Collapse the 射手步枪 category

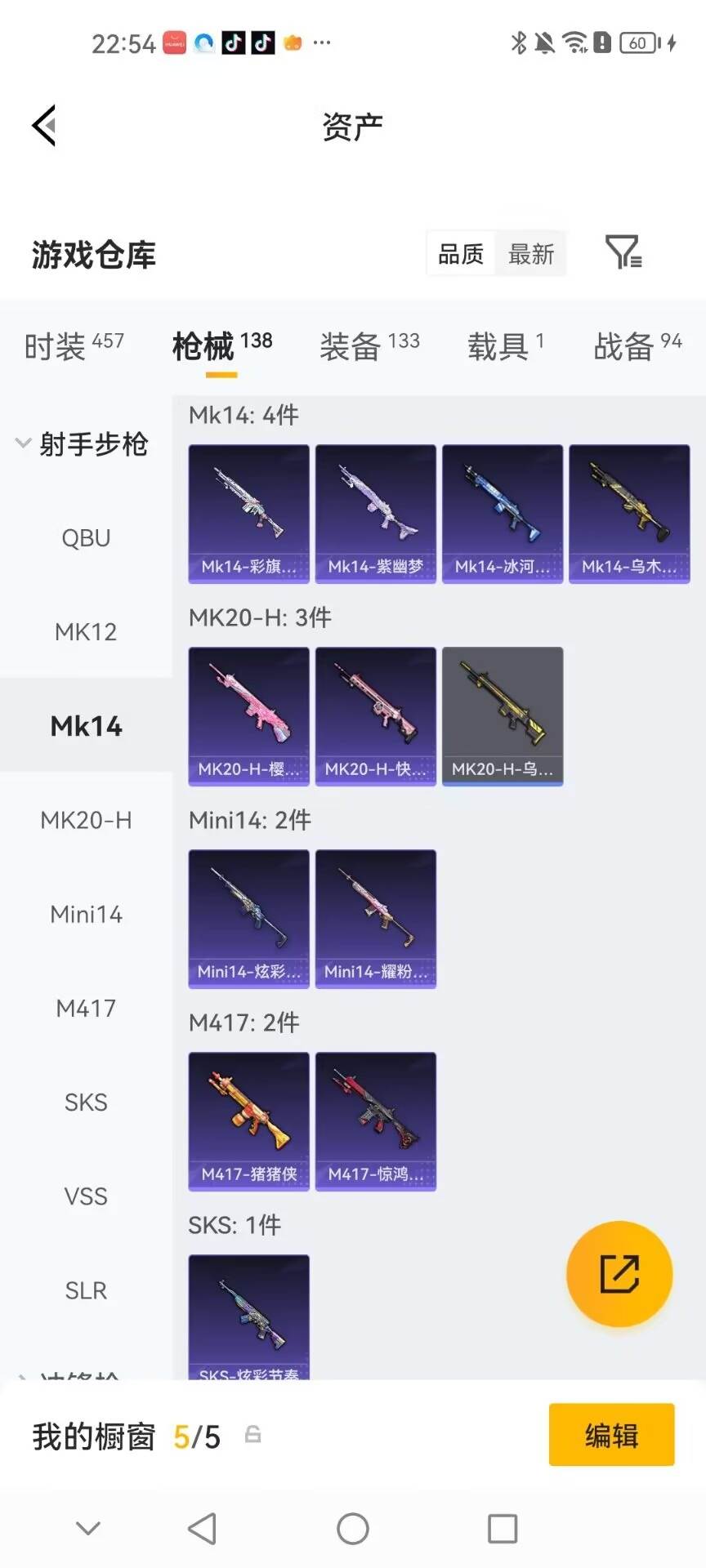(83, 443)
